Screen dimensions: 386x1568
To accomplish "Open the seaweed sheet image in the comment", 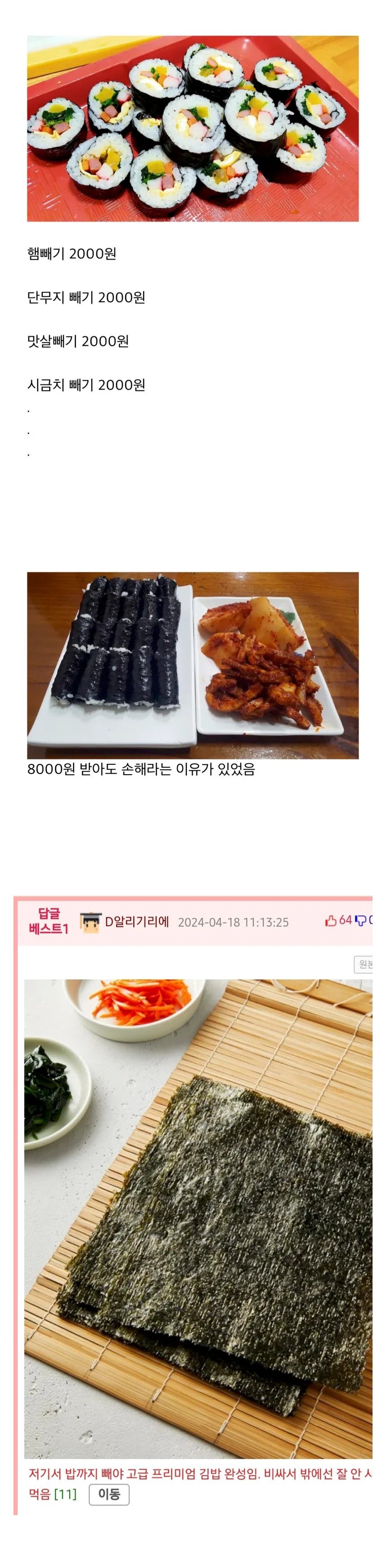I will (197, 1217).
